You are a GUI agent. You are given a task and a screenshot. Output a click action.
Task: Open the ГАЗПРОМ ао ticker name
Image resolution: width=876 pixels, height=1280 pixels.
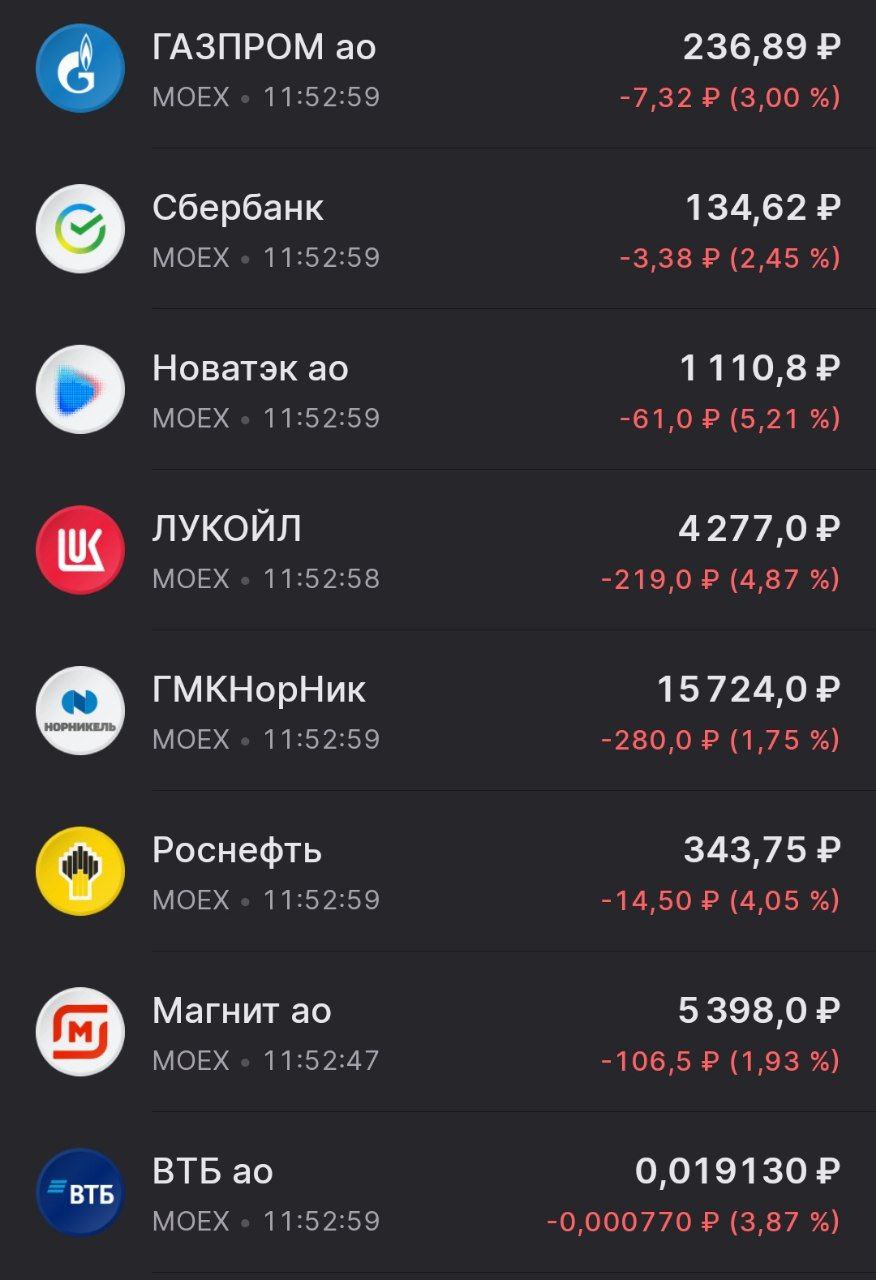coord(266,46)
